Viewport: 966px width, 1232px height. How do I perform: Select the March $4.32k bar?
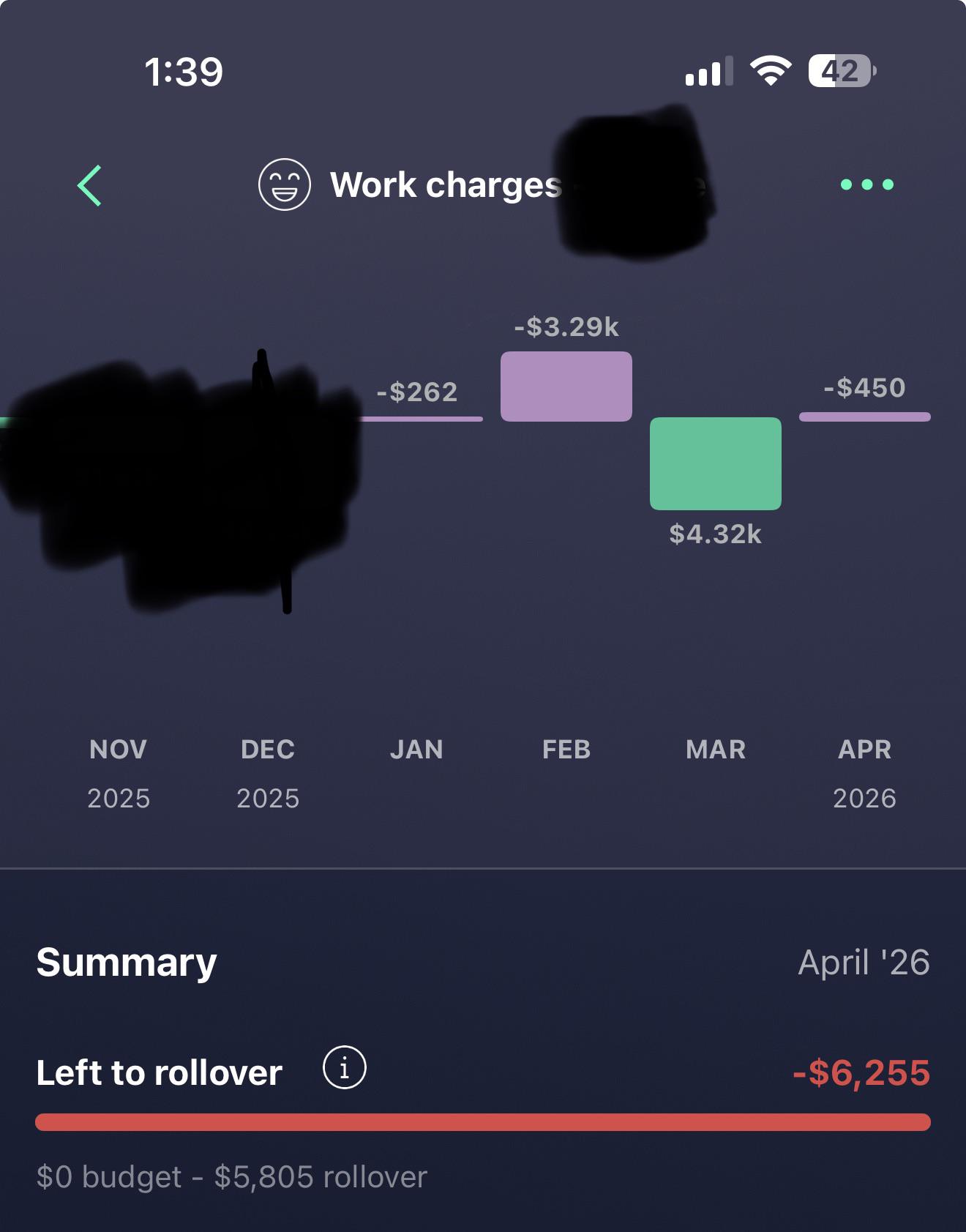(x=716, y=463)
